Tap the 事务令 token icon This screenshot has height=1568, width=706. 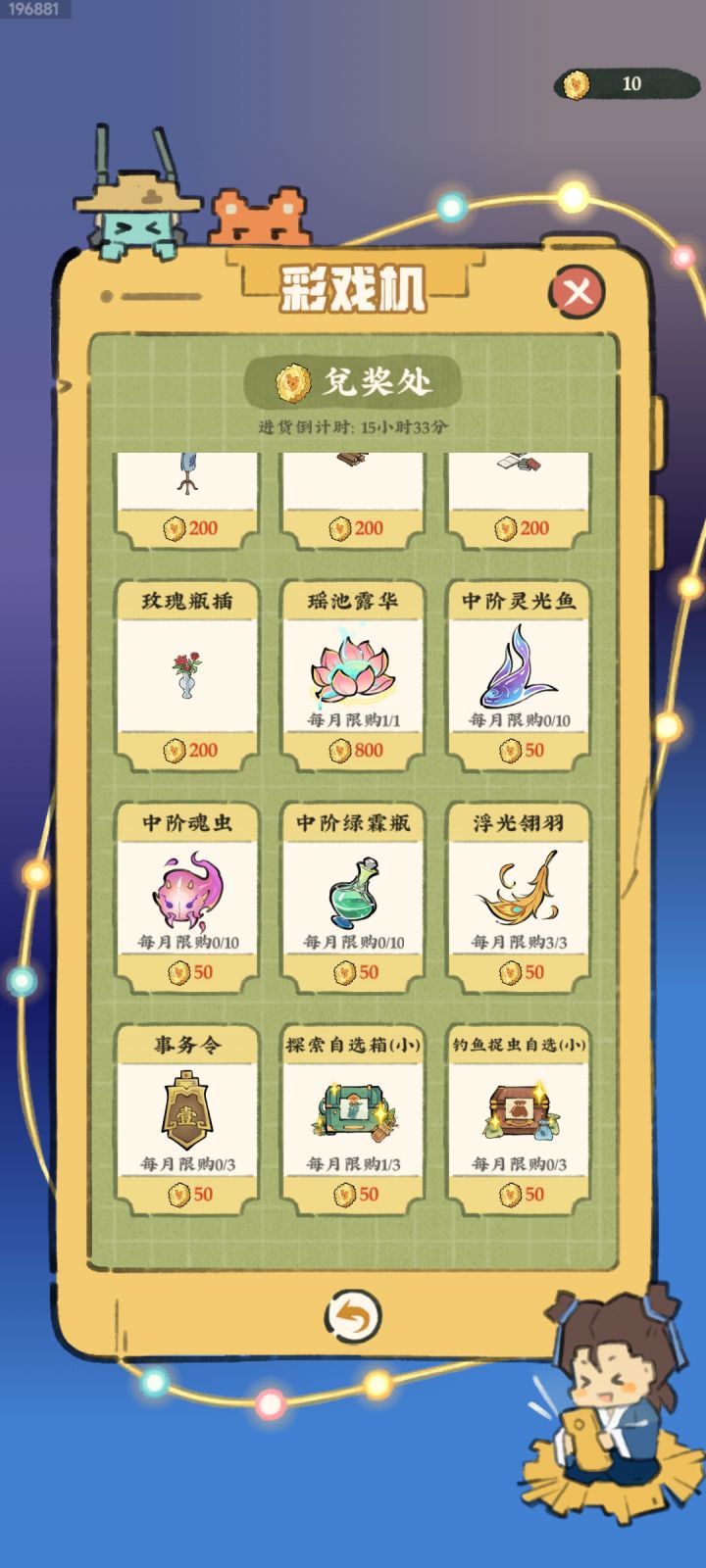(188, 1112)
